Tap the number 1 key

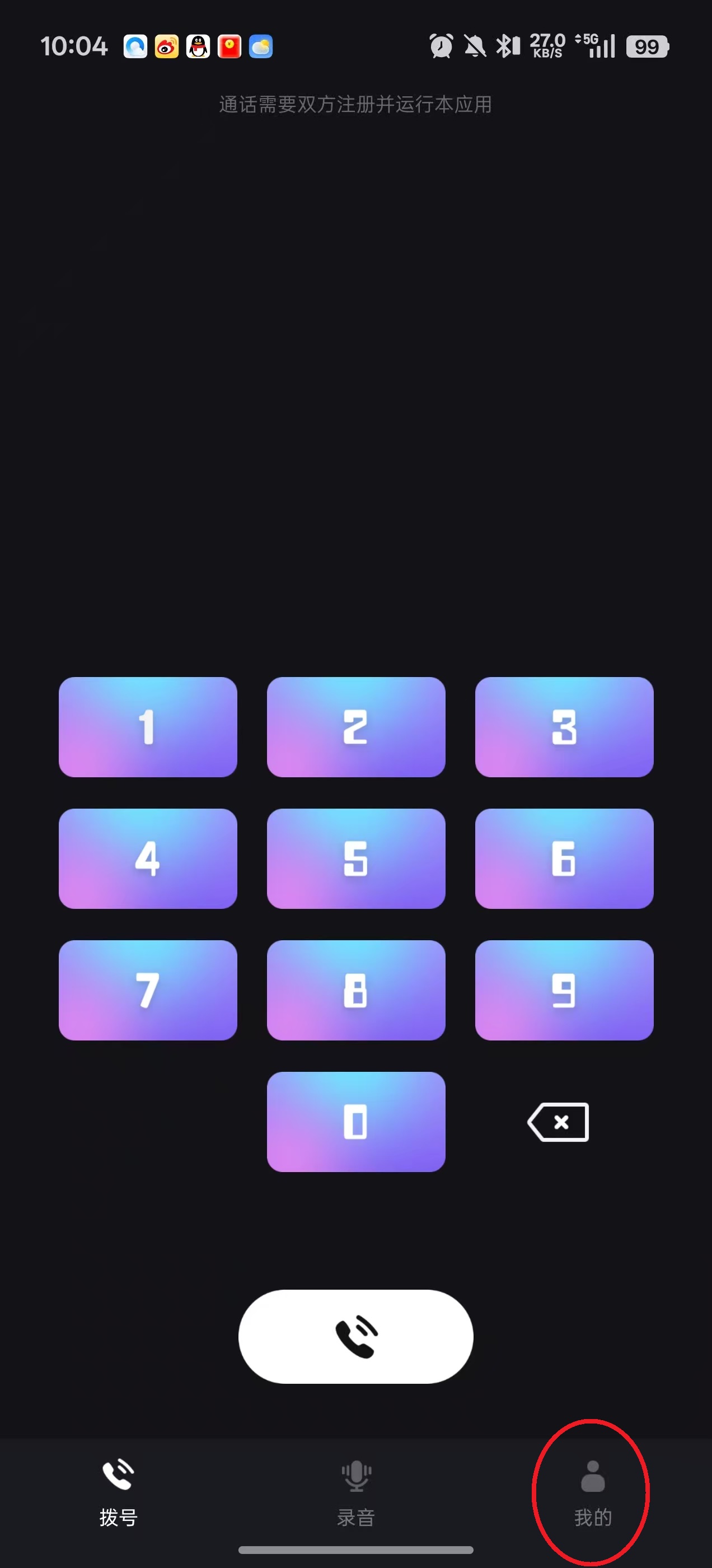click(x=148, y=727)
